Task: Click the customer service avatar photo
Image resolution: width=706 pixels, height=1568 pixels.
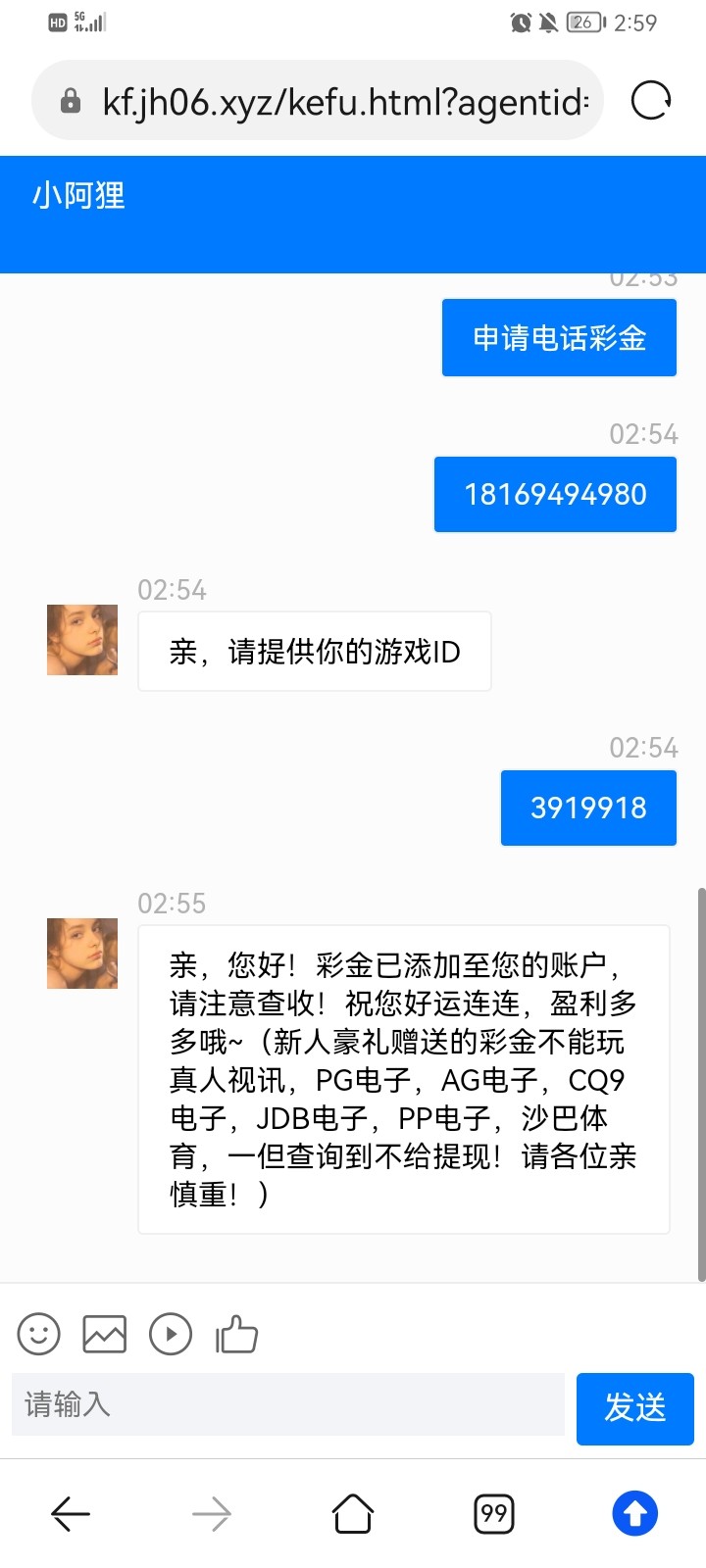Action: pyautogui.click(x=81, y=639)
